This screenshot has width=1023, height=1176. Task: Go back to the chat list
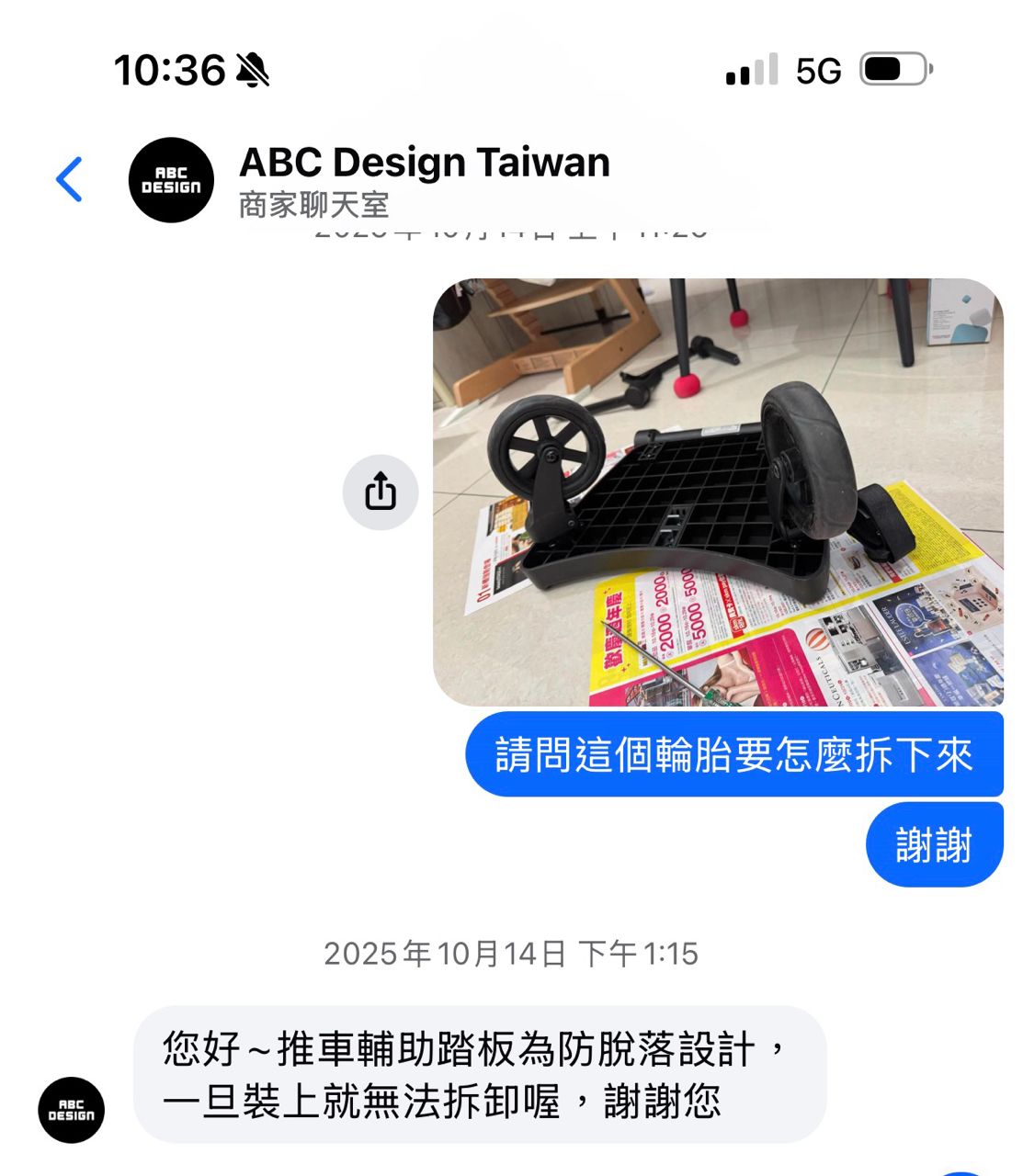[x=70, y=179]
